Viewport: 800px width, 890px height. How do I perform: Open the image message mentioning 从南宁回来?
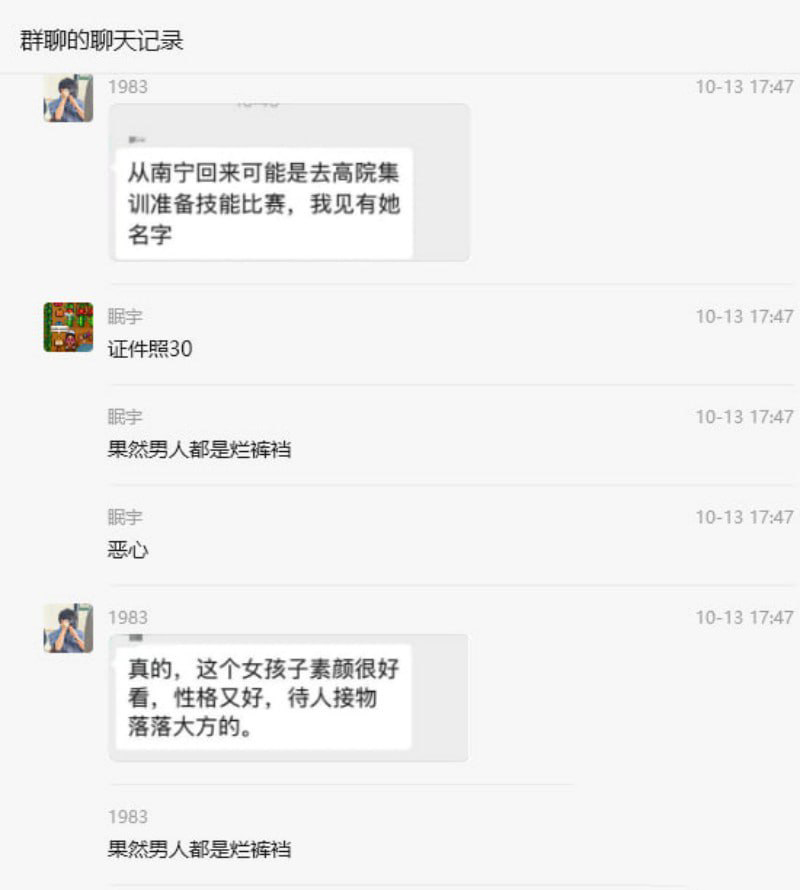coord(289,183)
